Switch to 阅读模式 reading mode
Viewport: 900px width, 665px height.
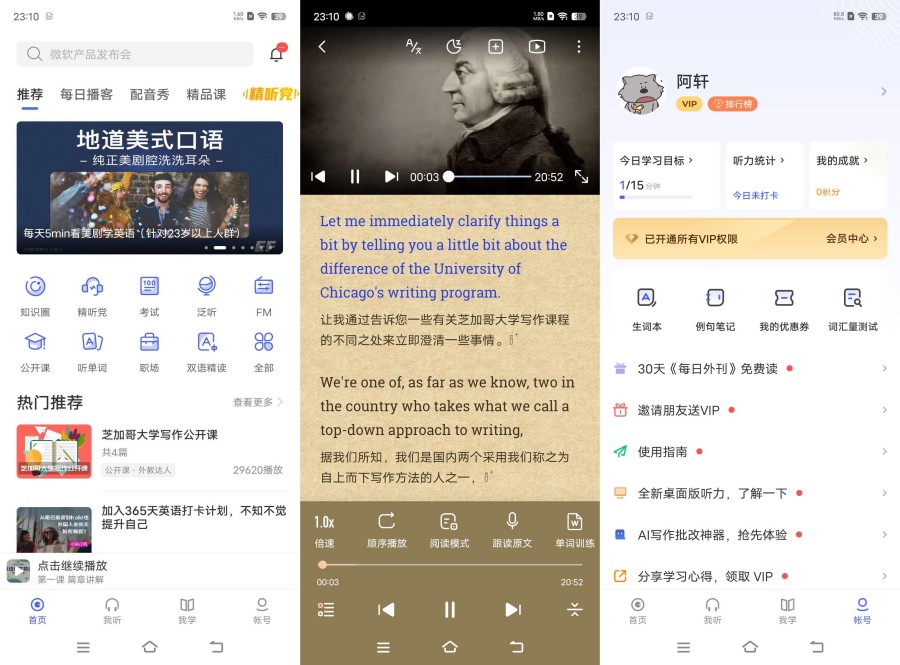449,529
